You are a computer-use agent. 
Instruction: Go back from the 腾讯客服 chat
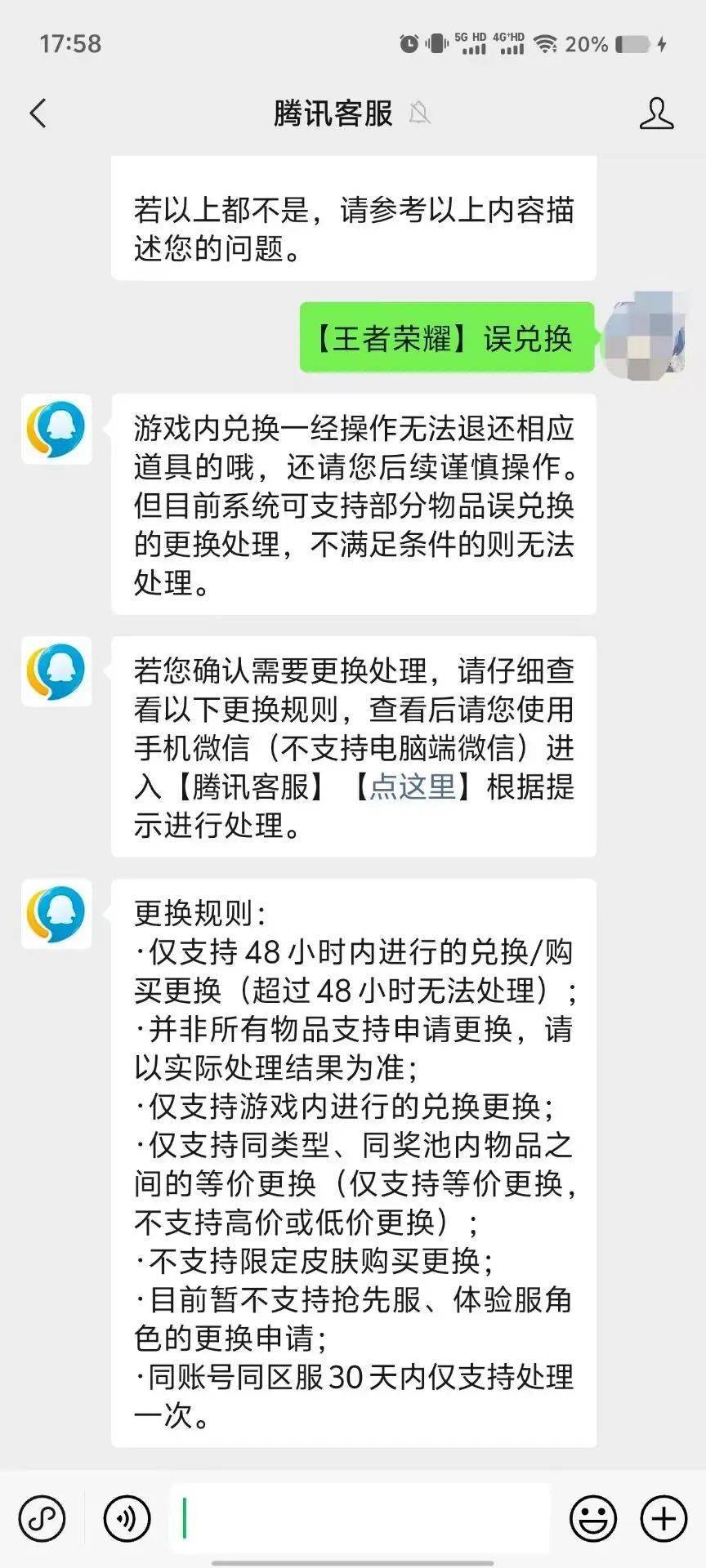(x=38, y=114)
